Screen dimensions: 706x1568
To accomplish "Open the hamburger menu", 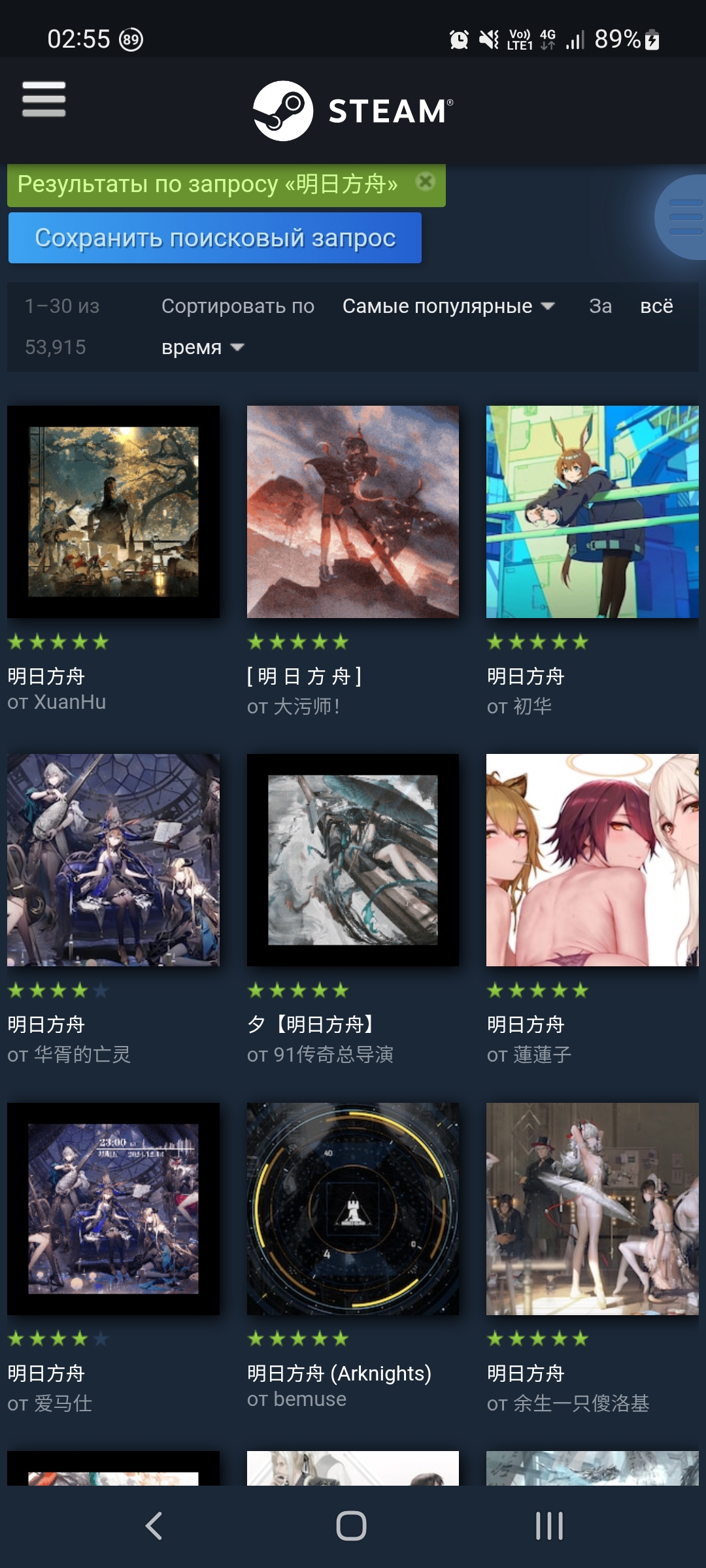I will (44, 99).
